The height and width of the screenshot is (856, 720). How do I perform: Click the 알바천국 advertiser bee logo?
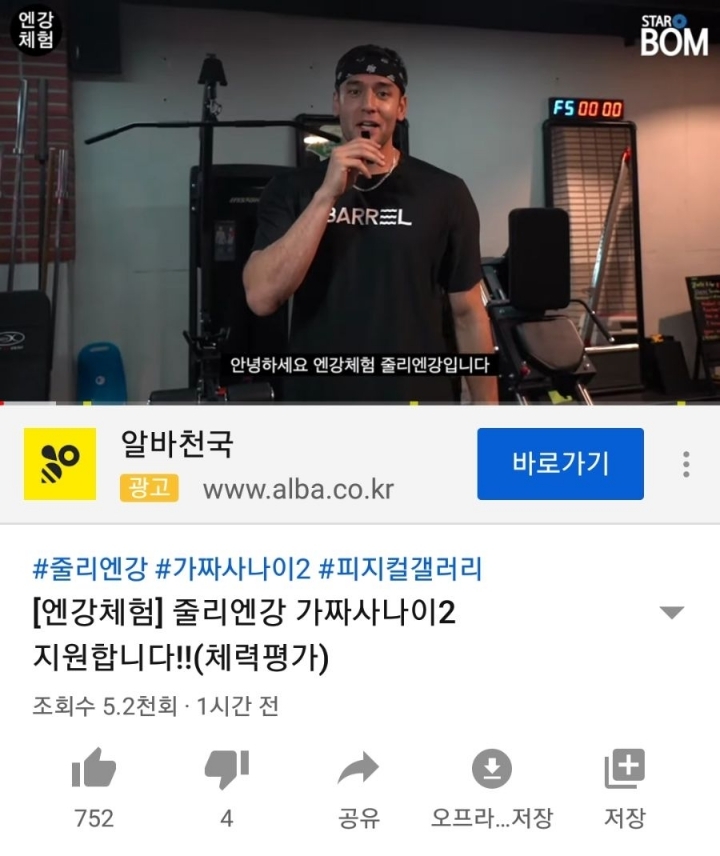click(x=60, y=463)
